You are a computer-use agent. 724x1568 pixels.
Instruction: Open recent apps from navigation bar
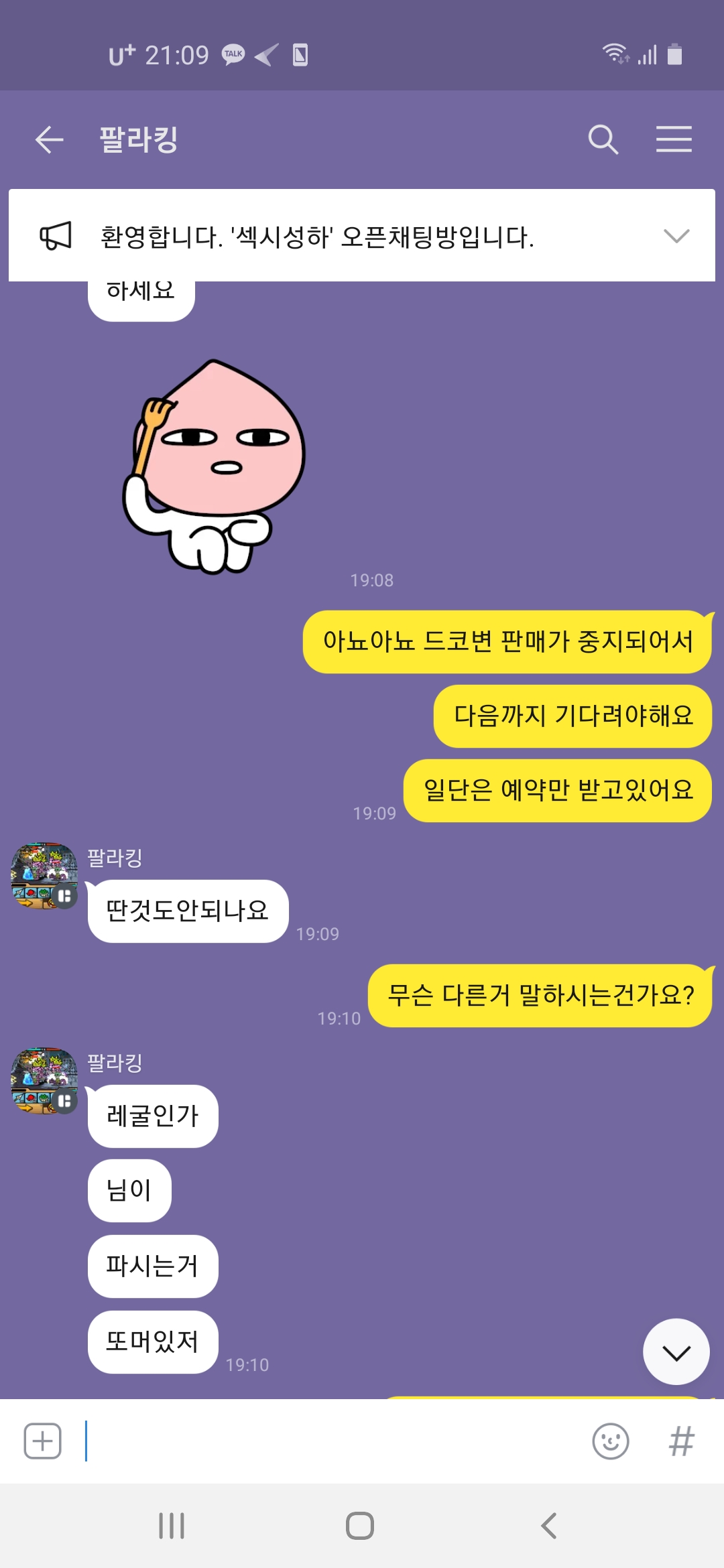tap(172, 1526)
